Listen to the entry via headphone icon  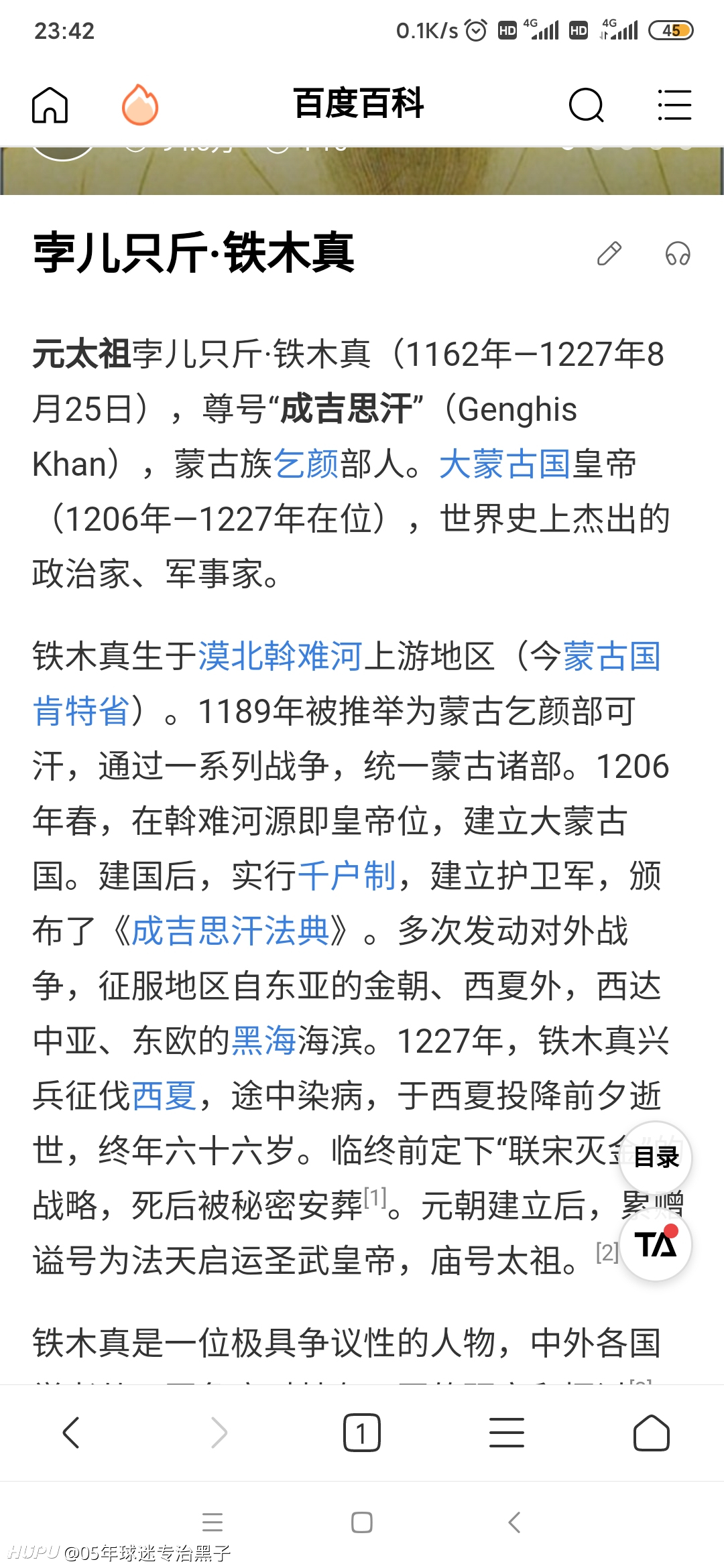[678, 253]
